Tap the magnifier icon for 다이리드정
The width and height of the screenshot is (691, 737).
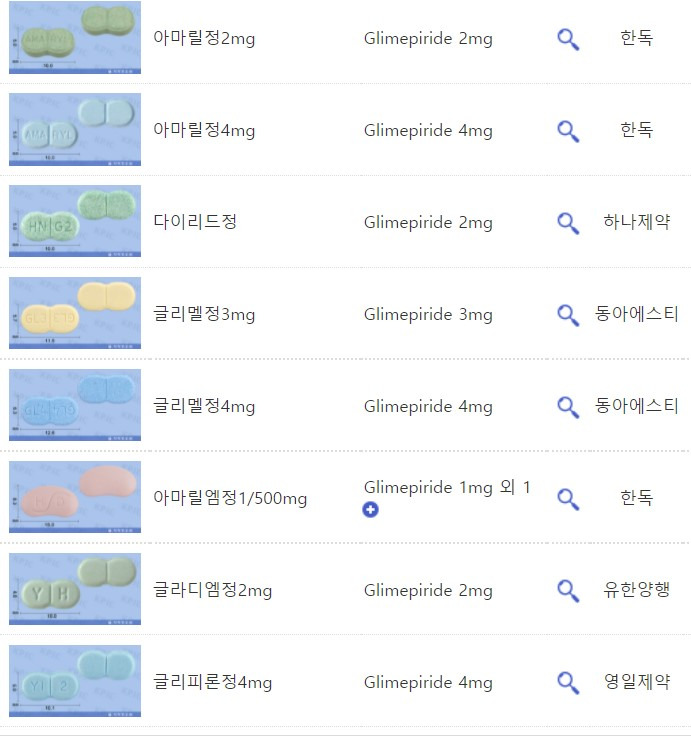click(567, 223)
